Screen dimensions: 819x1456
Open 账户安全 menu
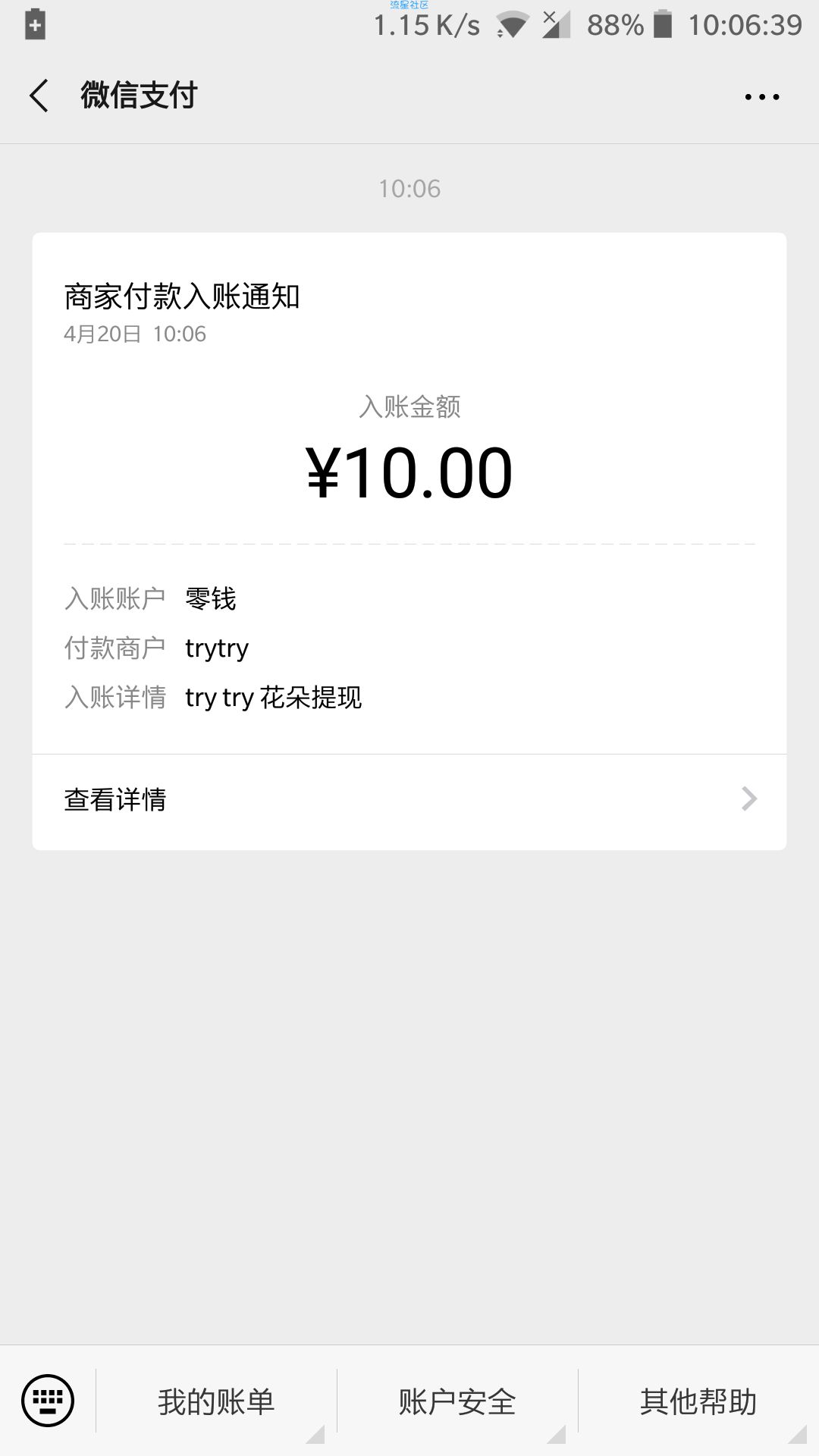click(457, 1401)
